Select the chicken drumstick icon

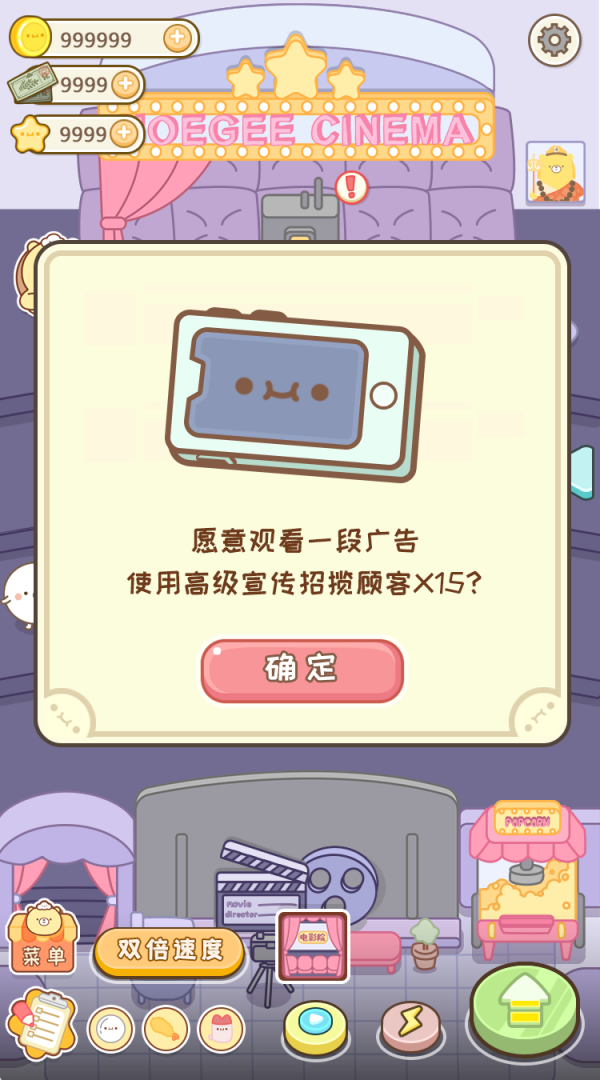(165, 1028)
